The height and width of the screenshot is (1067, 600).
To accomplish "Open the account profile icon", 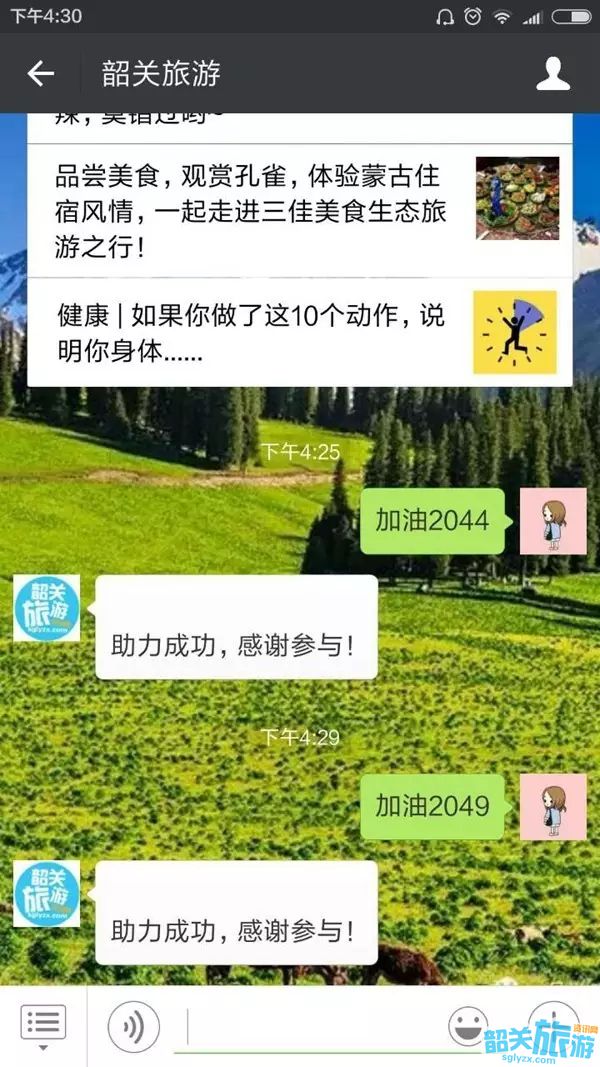I will click(x=553, y=73).
